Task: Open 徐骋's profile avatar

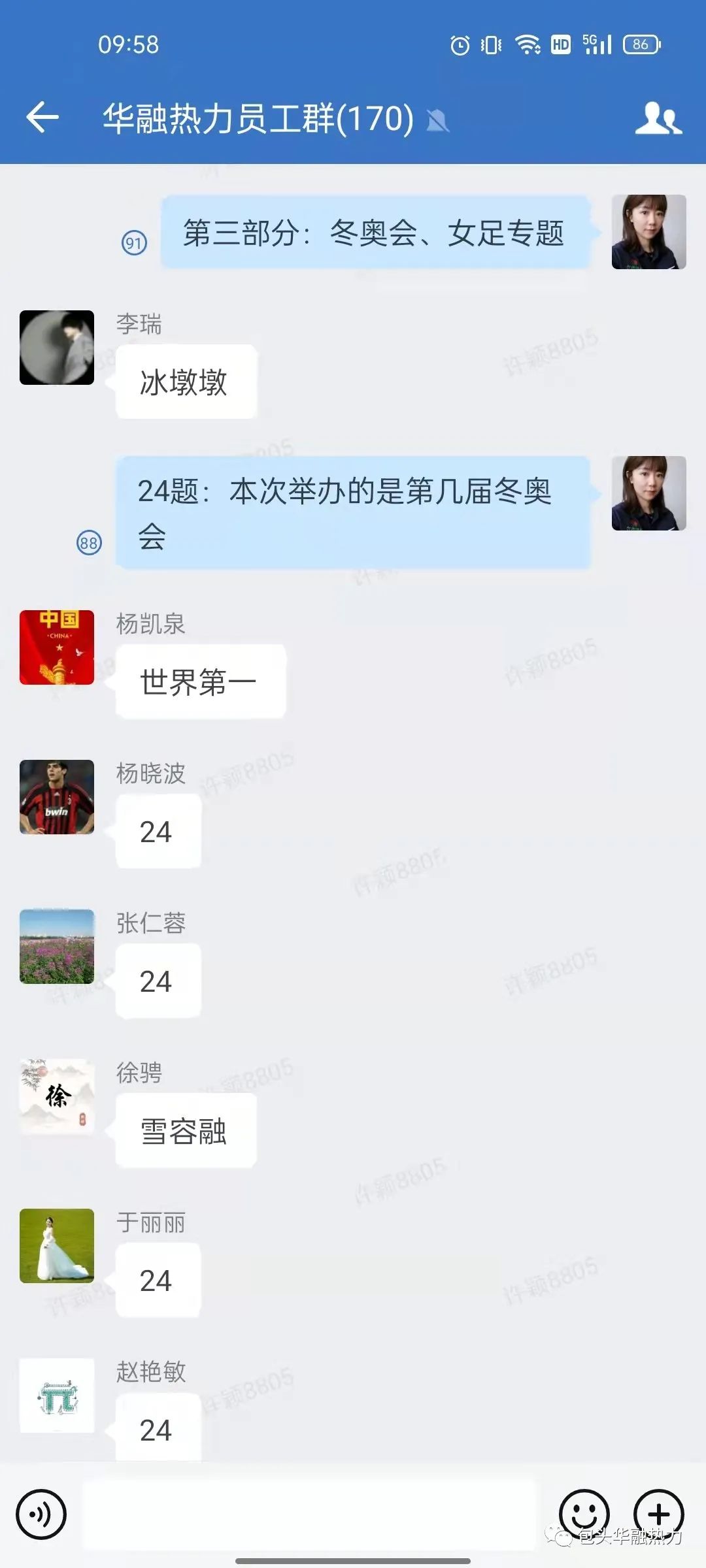Action: [x=57, y=1096]
